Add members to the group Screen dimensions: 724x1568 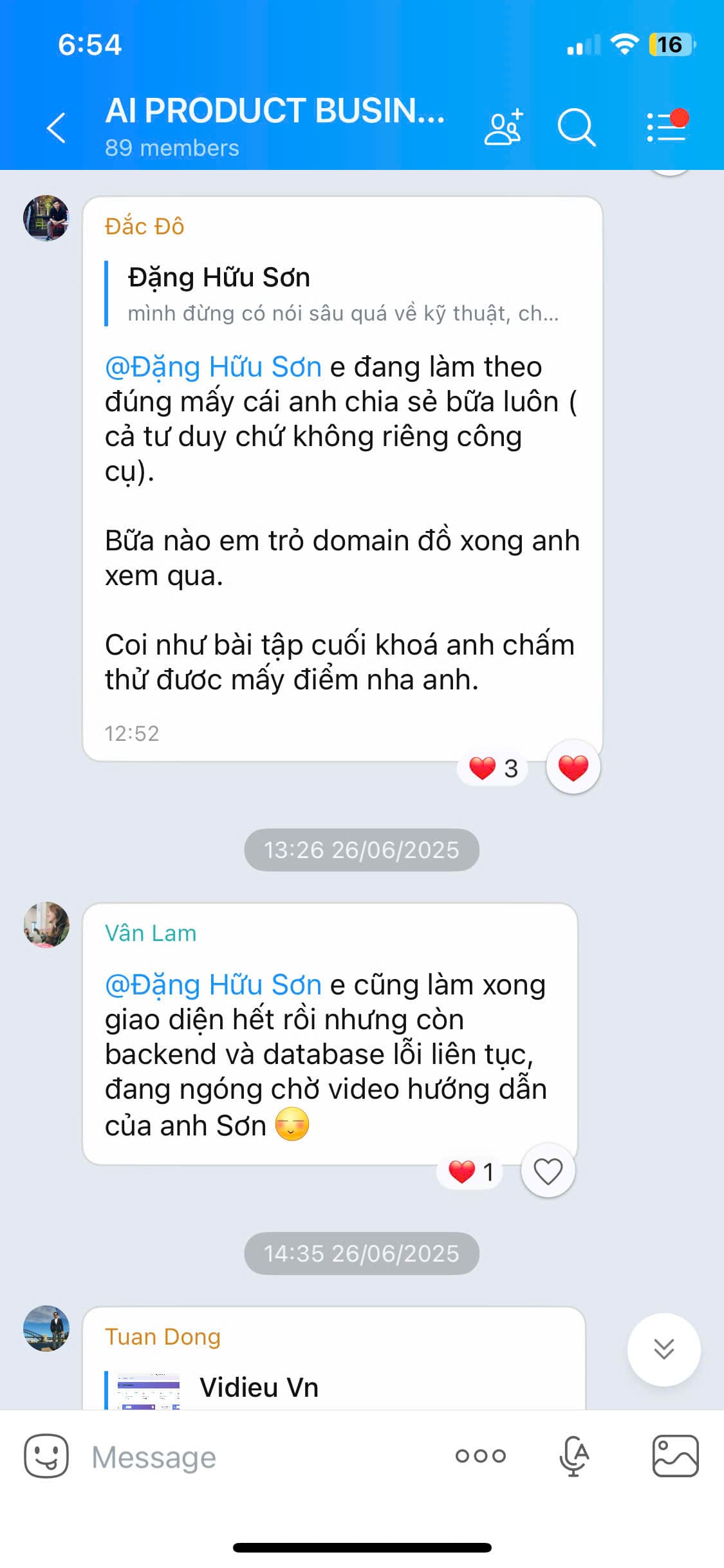(503, 127)
